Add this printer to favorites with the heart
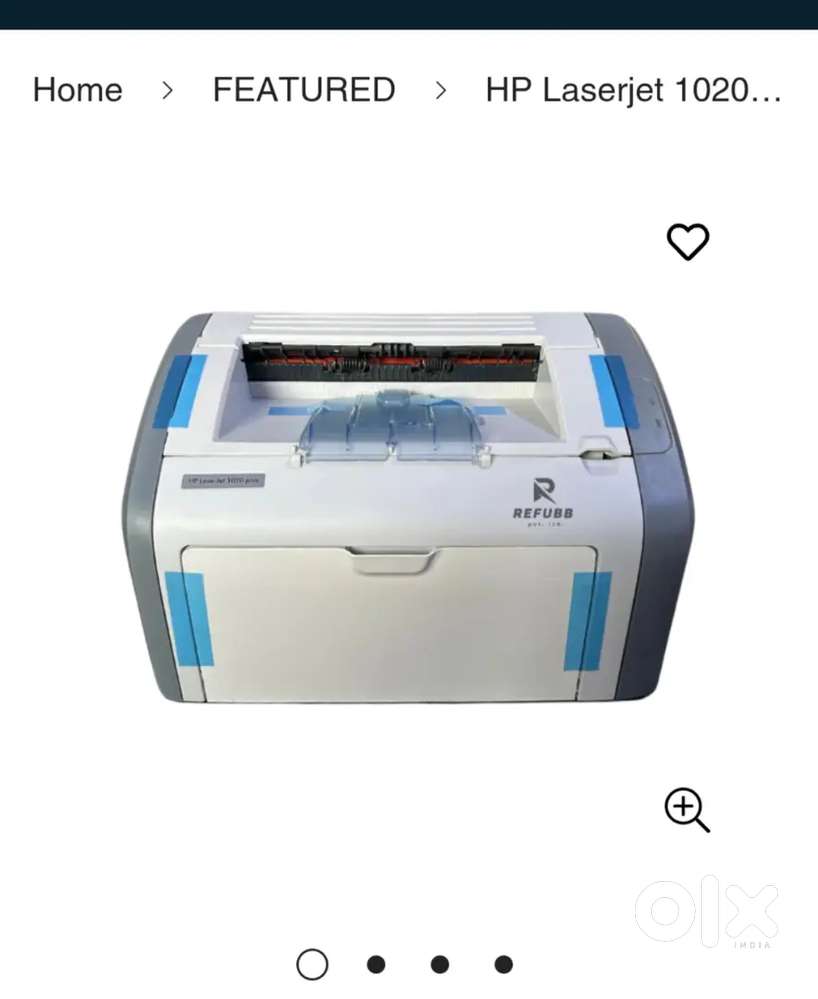This screenshot has height=999, width=818. click(688, 241)
